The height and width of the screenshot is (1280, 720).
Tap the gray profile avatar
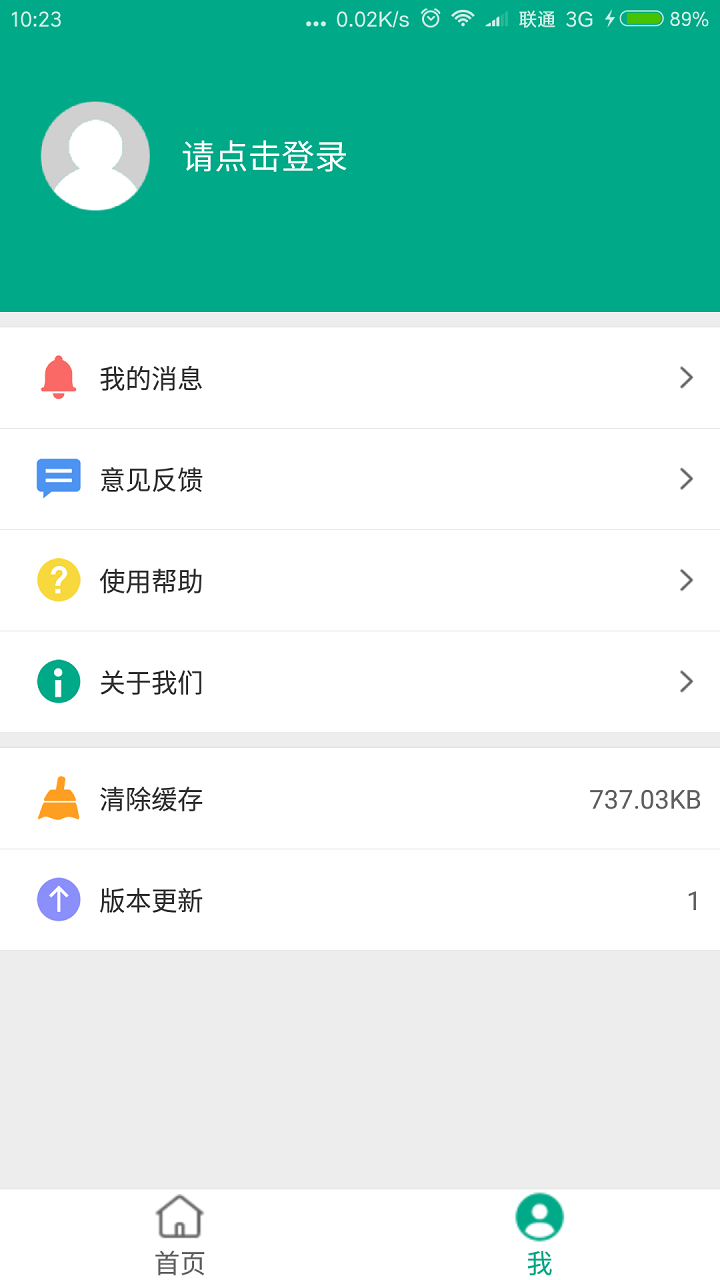pyautogui.click(x=95, y=156)
